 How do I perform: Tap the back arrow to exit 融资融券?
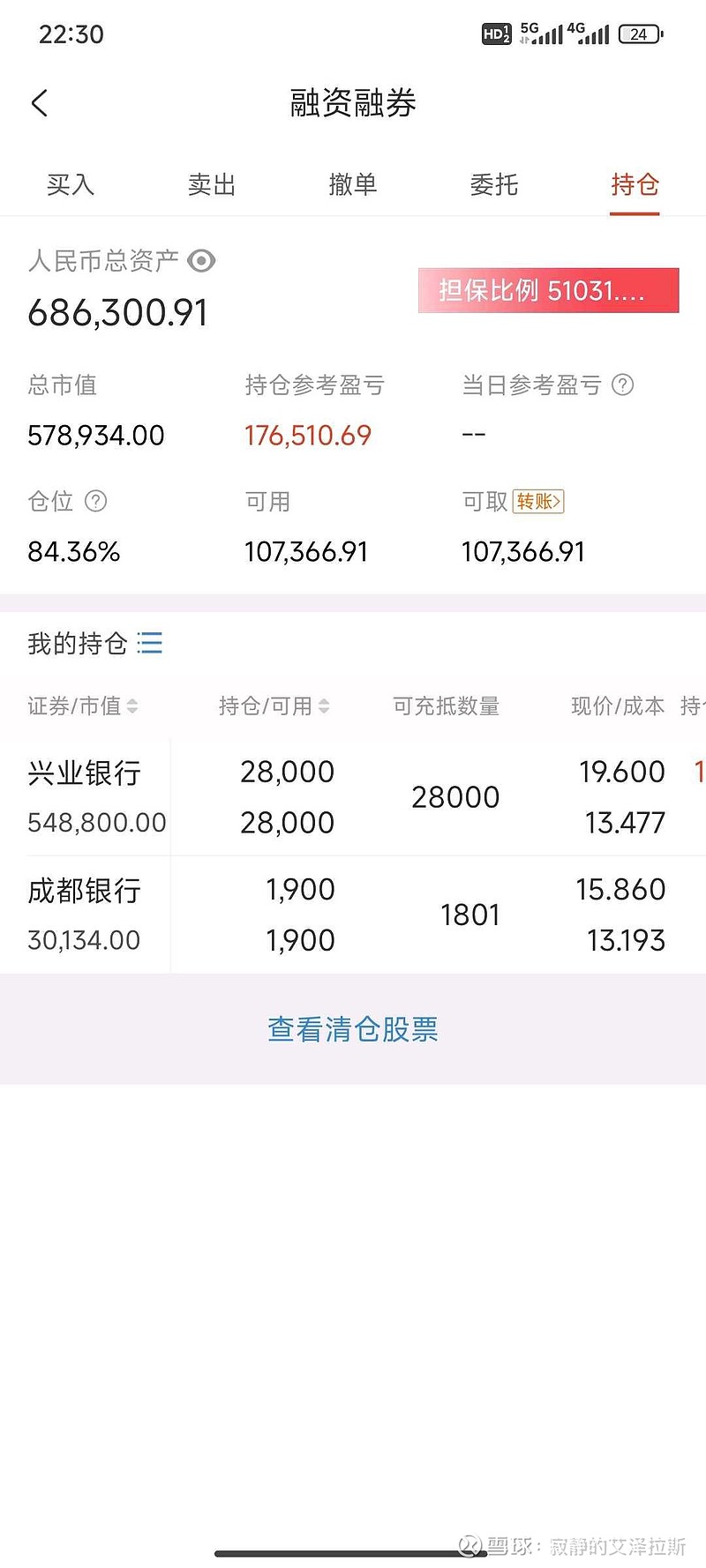[39, 103]
